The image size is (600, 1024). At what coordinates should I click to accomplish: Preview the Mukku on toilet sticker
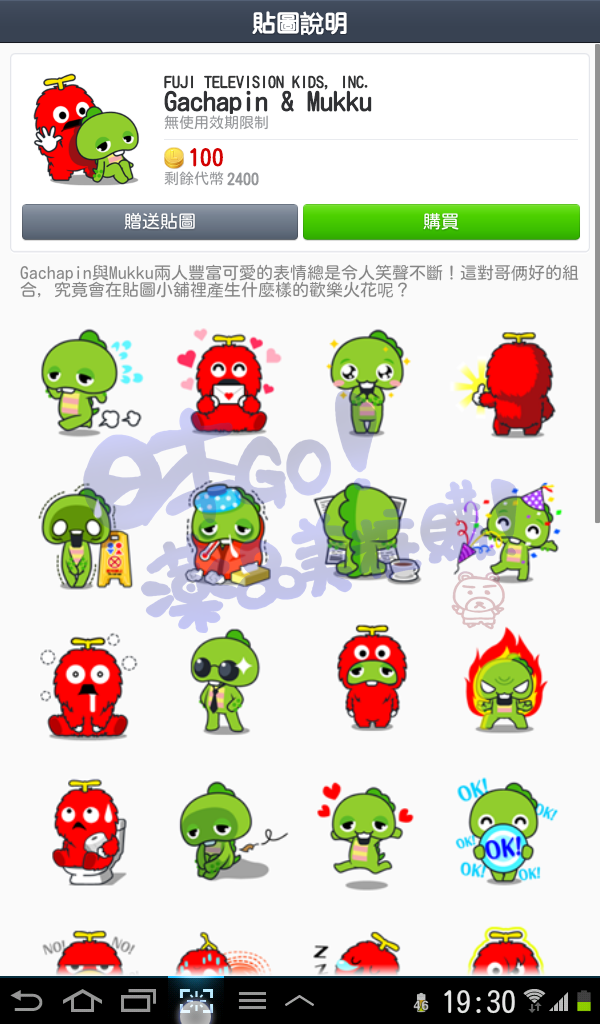pyautogui.click(x=87, y=833)
